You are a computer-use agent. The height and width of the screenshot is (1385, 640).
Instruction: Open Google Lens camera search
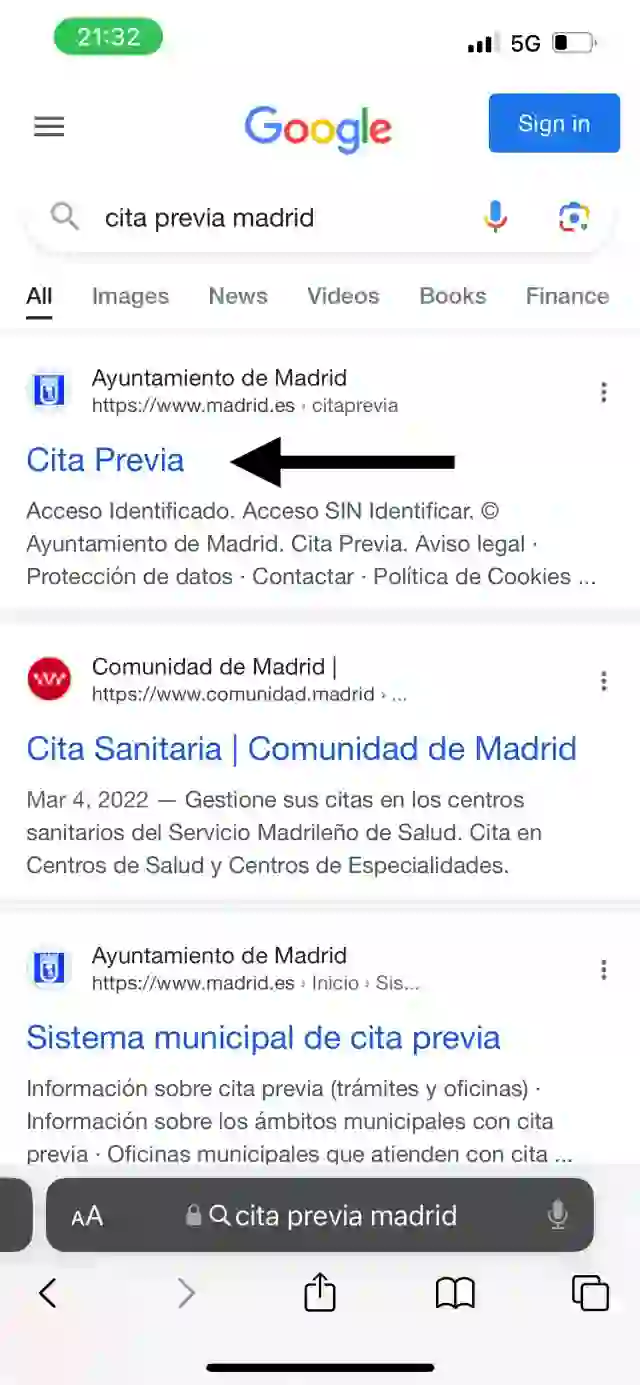click(574, 217)
